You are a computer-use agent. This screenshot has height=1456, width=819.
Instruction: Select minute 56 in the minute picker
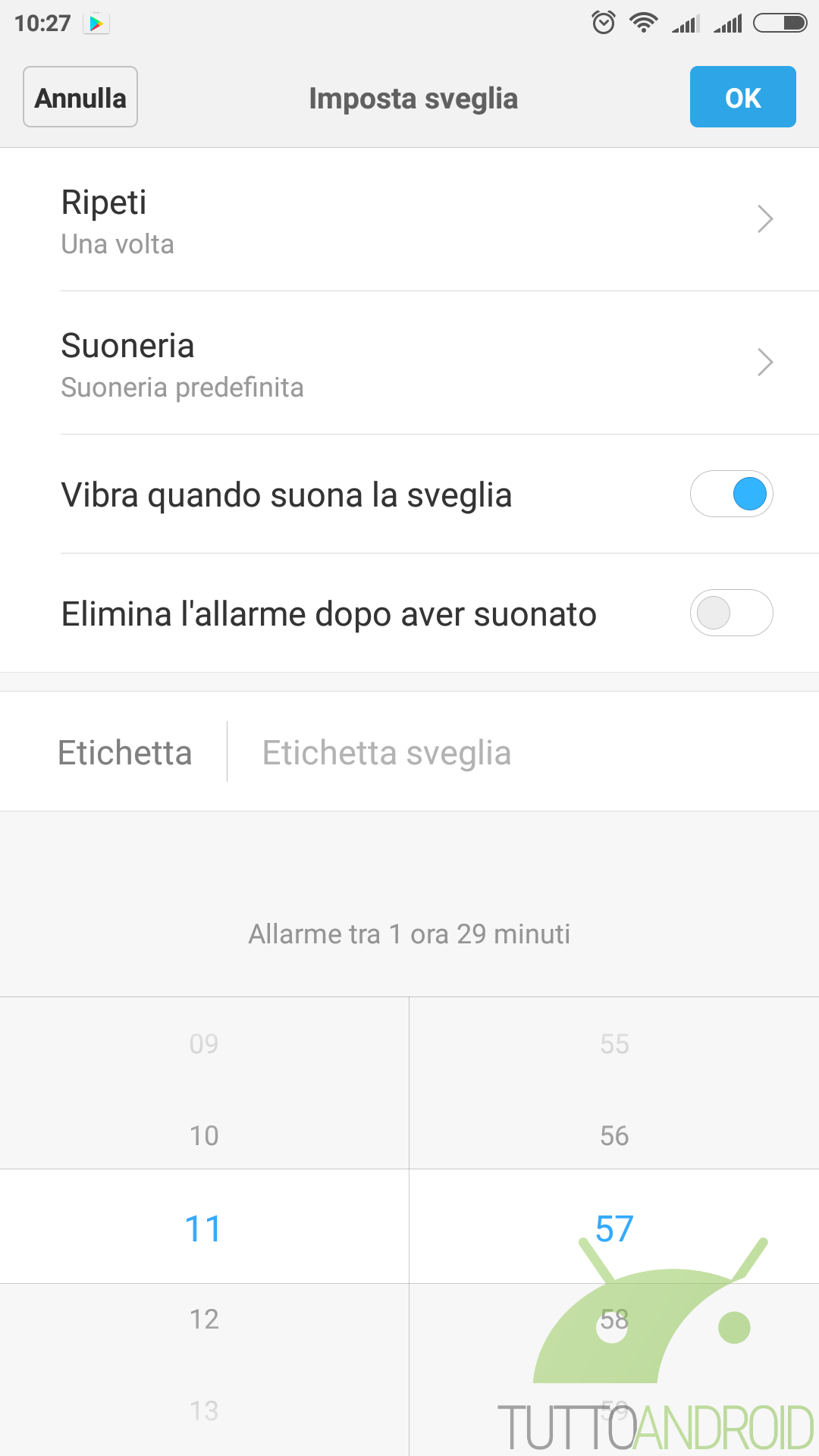coord(614,1136)
